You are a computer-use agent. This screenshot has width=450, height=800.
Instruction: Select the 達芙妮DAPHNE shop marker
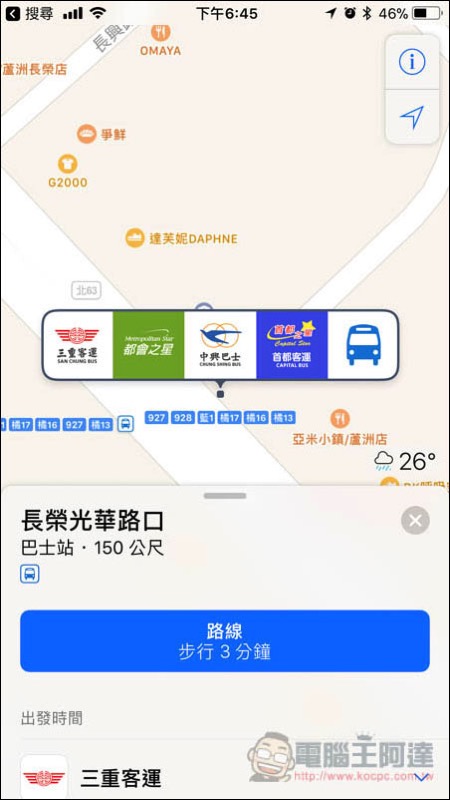click(x=135, y=238)
